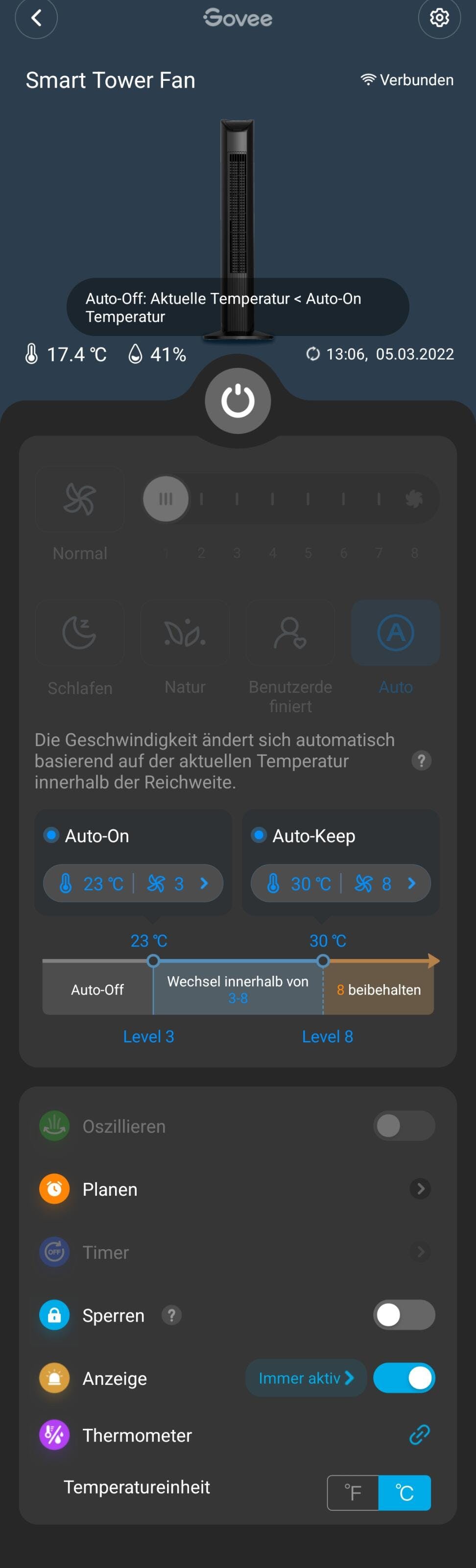This screenshot has height=1568, width=476.
Task: Toggle the fan power button
Action: click(238, 401)
